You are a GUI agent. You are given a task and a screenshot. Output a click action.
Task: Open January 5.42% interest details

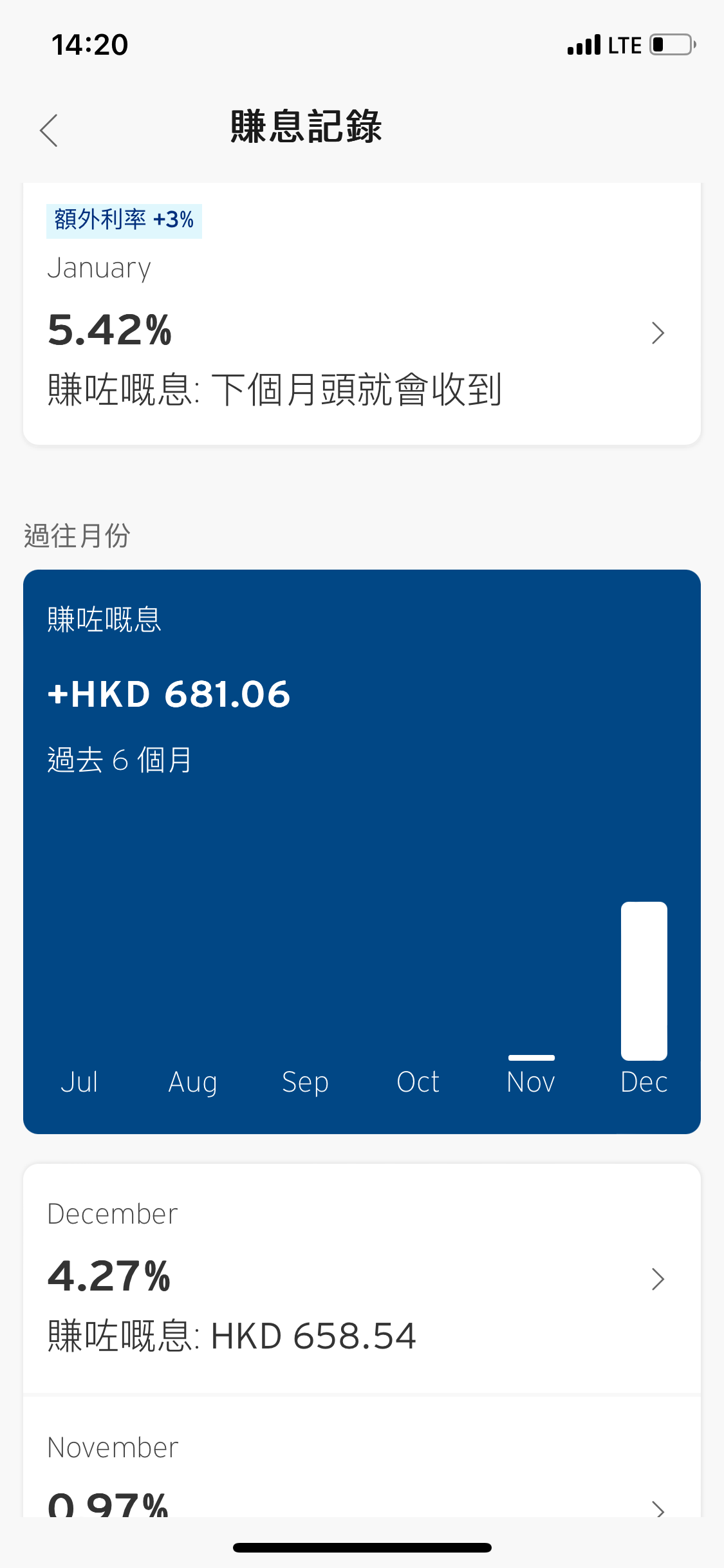(x=362, y=314)
